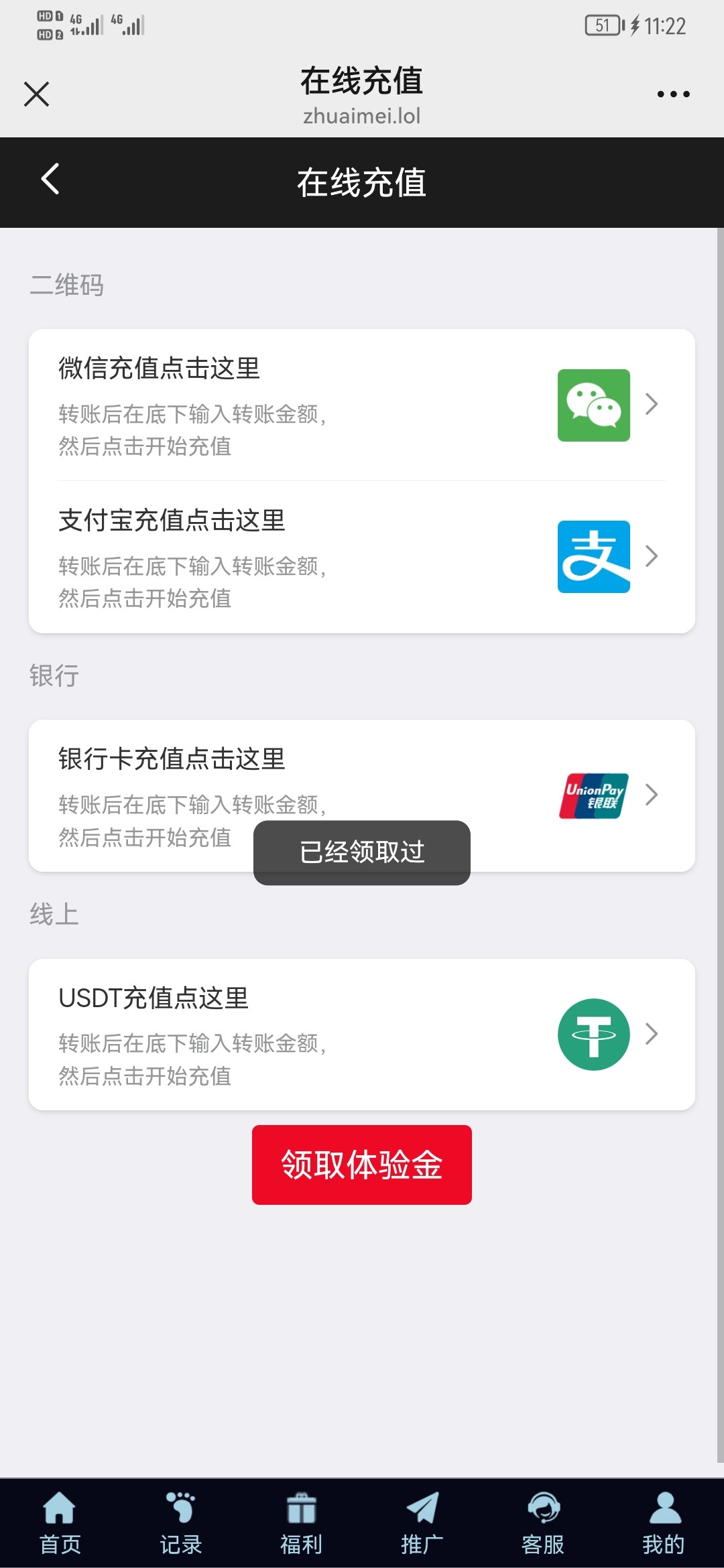Switch to 我的 profile tab
Screen dimensions: 724x1568
click(664, 1523)
